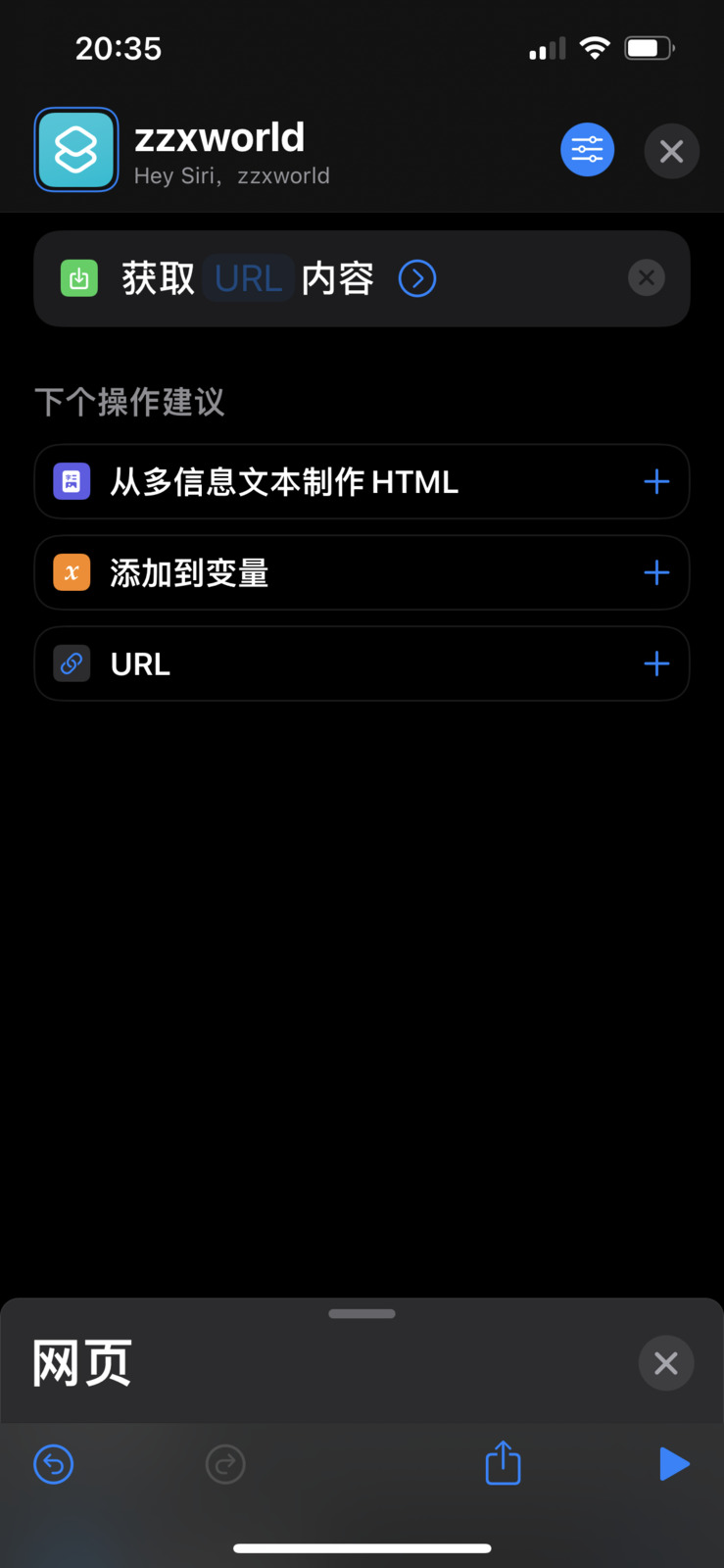
Task: Expand the 获取URL内容 action options
Action: pyautogui.click(x=417, y=279)
